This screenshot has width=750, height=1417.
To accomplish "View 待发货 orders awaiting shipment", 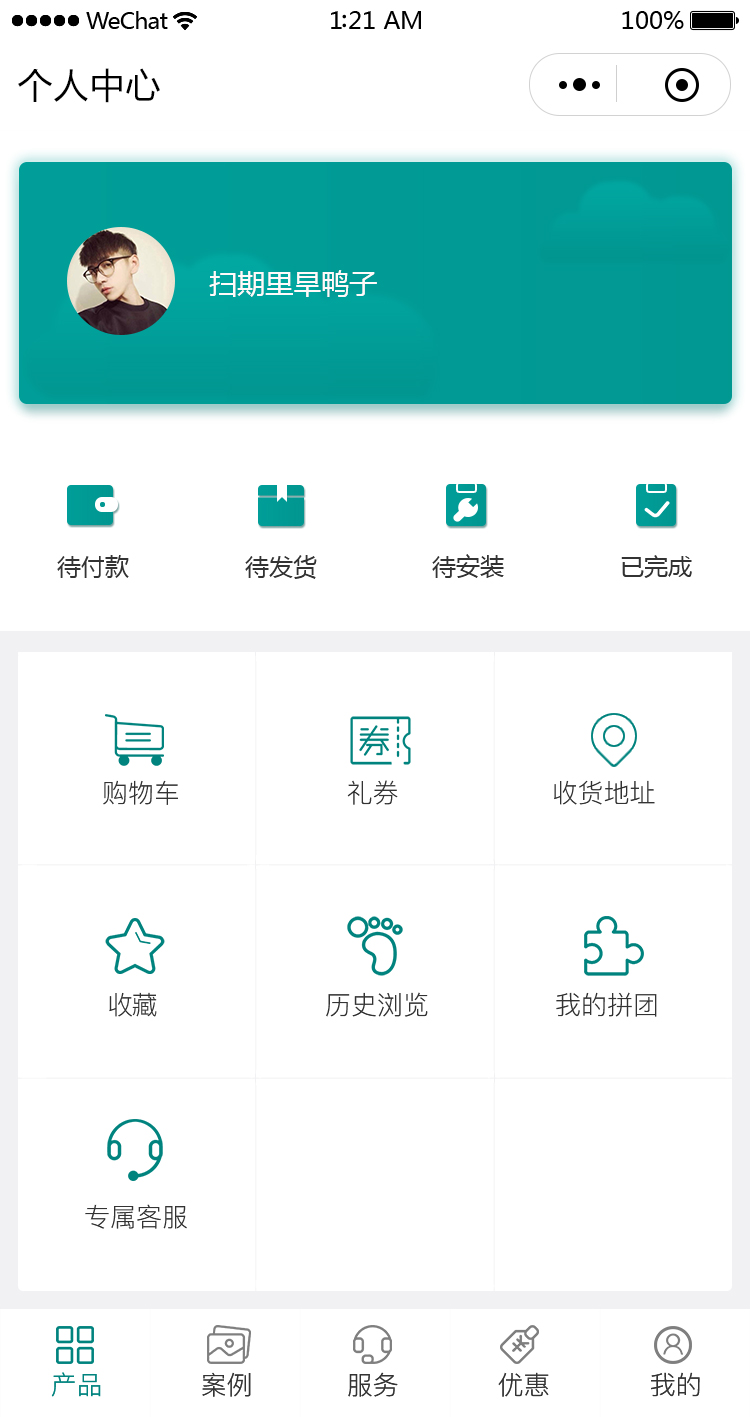I will click(x=281, y=530).
